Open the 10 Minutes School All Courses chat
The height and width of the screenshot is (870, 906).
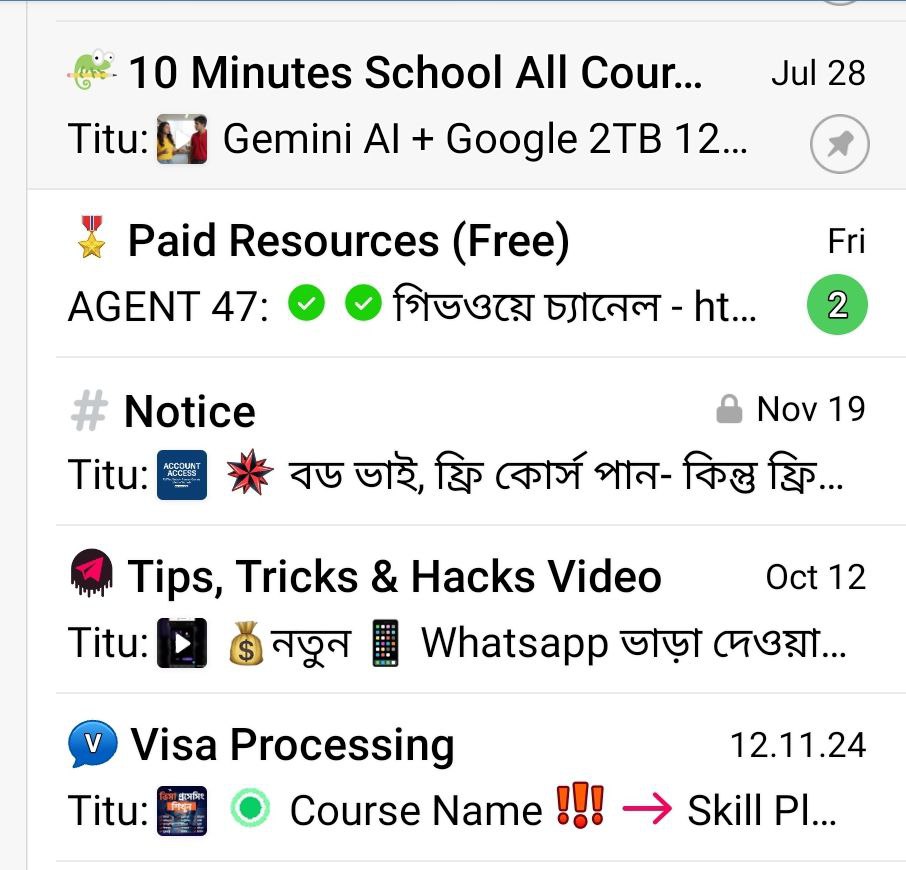click(x=415, y=105)
